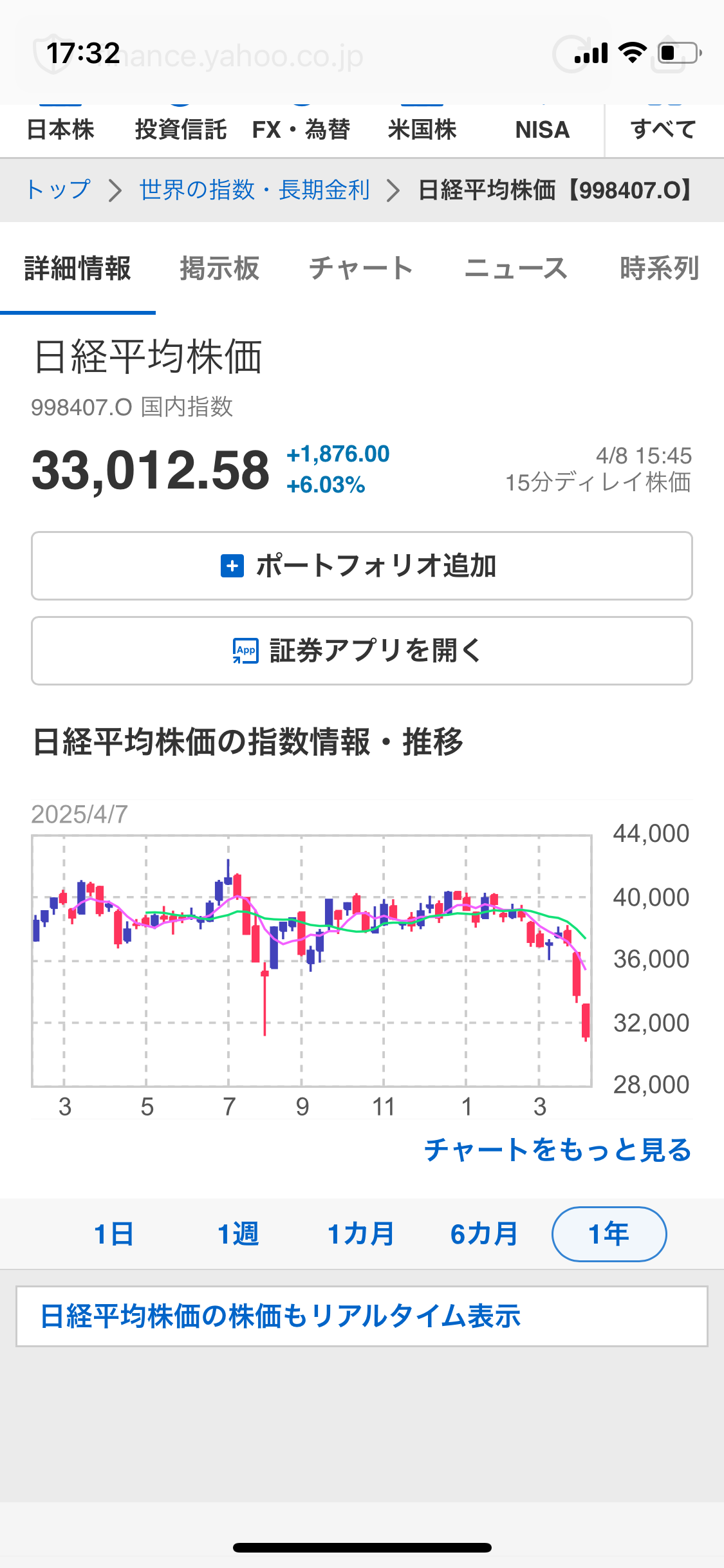Open 世界の指数・長期金利 breadcrumb link
The width and height of the screenshot is (724, 1568).
pyautogui.click(x=255, y=190)
